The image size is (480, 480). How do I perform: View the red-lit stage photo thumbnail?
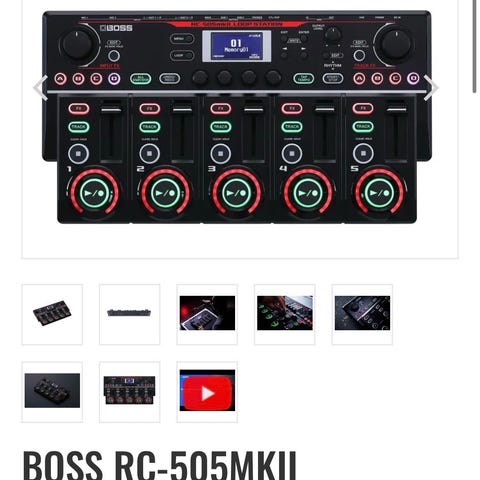pos(207,314)
